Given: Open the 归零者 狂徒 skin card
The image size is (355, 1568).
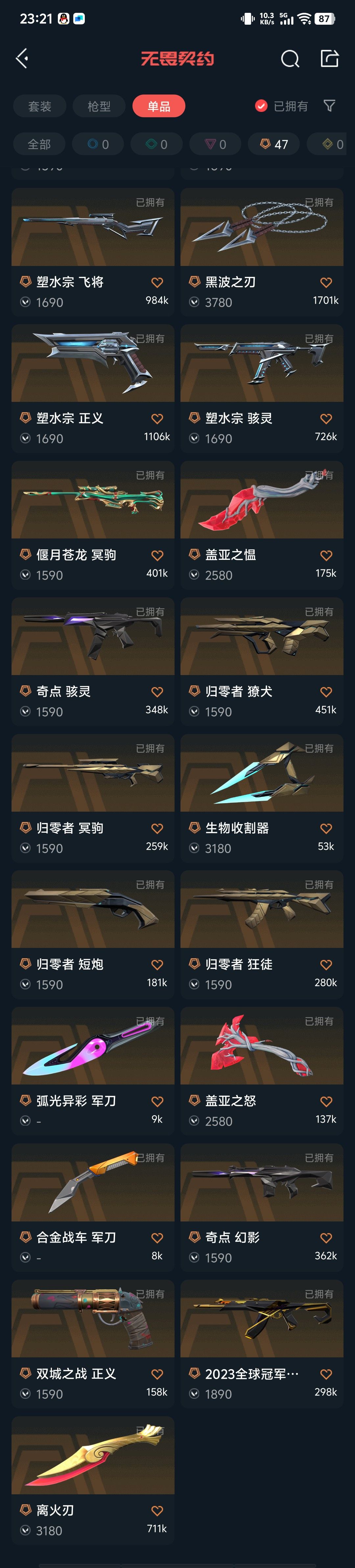Looking at the screenshot, I should [x=261, y=932].
